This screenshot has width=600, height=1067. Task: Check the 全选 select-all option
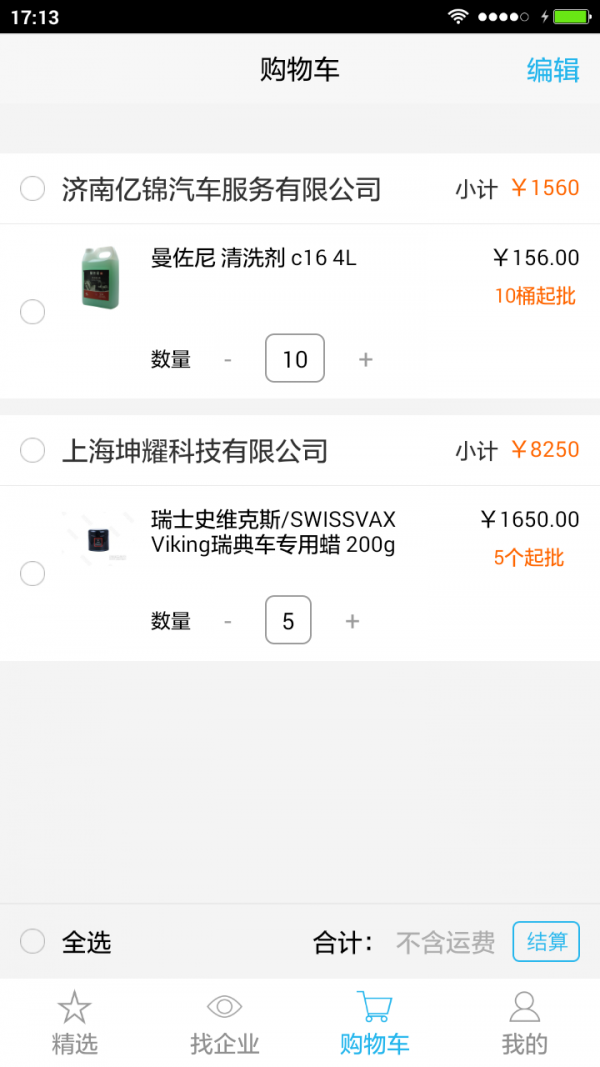click(x=33, y=941)
